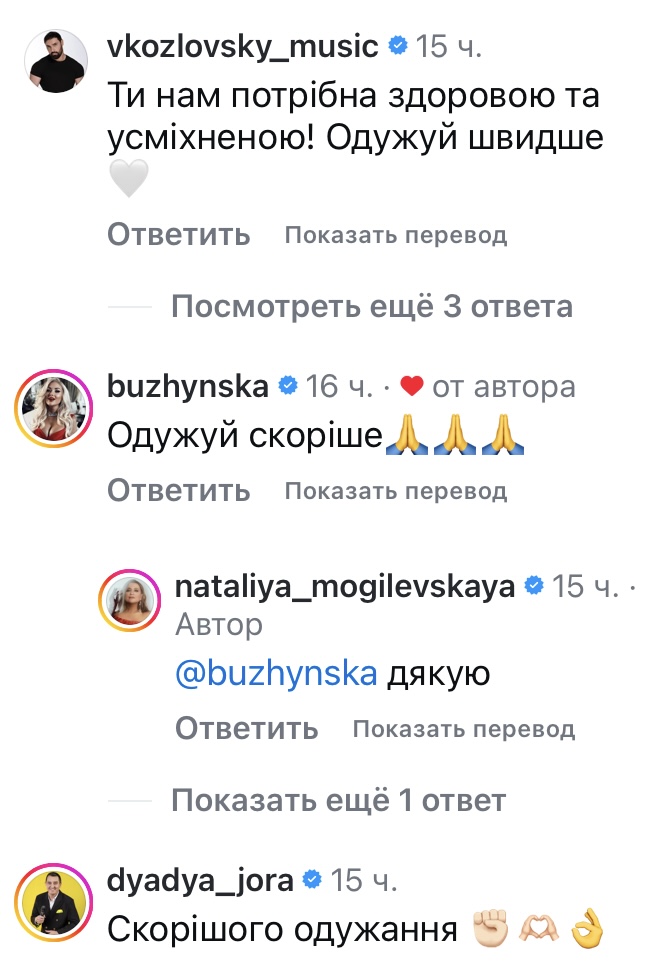Tap the nataliya_mogilevskaya username
This screenshot has height=962, width=664.
345,586
